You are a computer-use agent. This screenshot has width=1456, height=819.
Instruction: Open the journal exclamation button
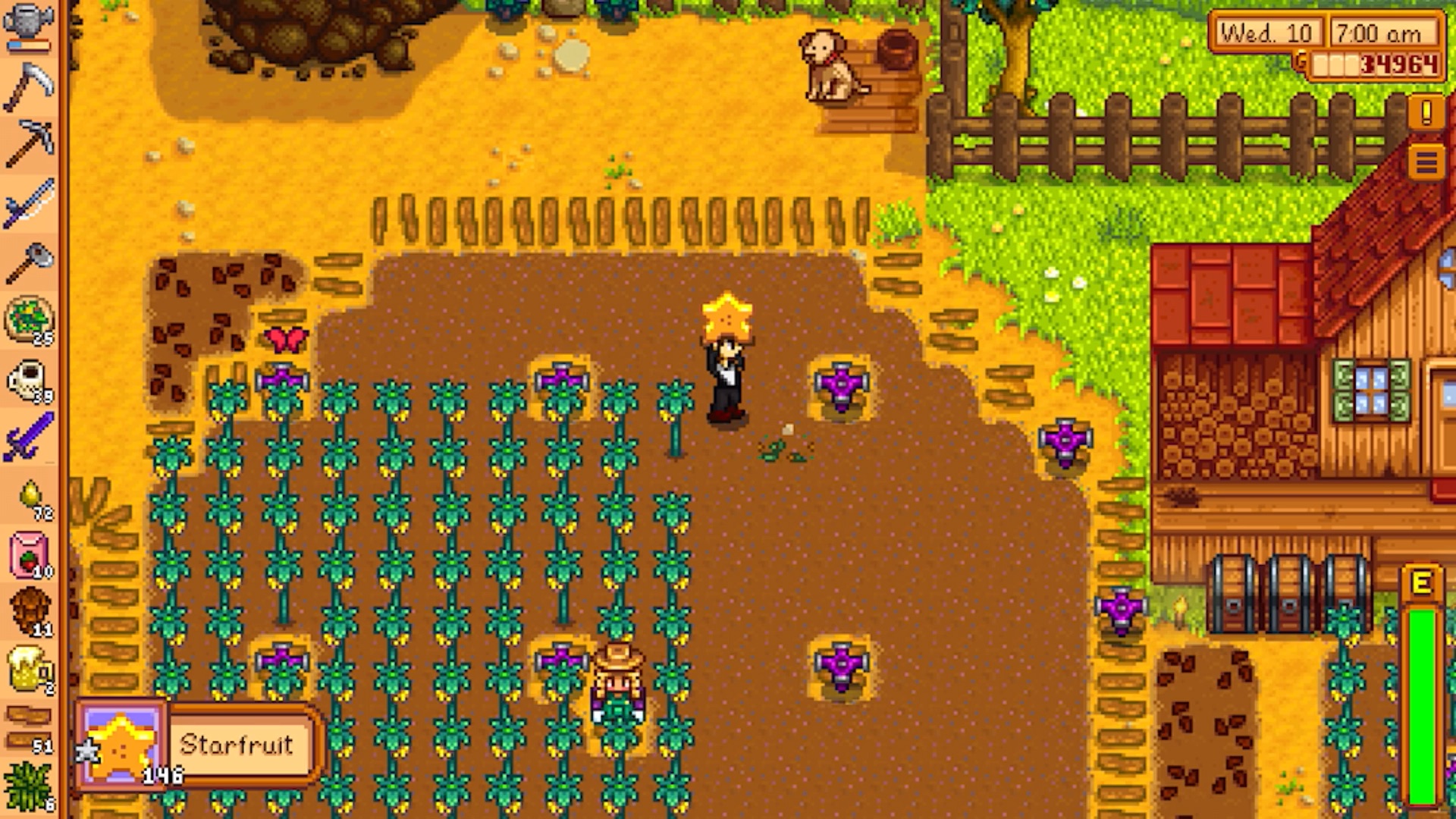[1426, 114]
